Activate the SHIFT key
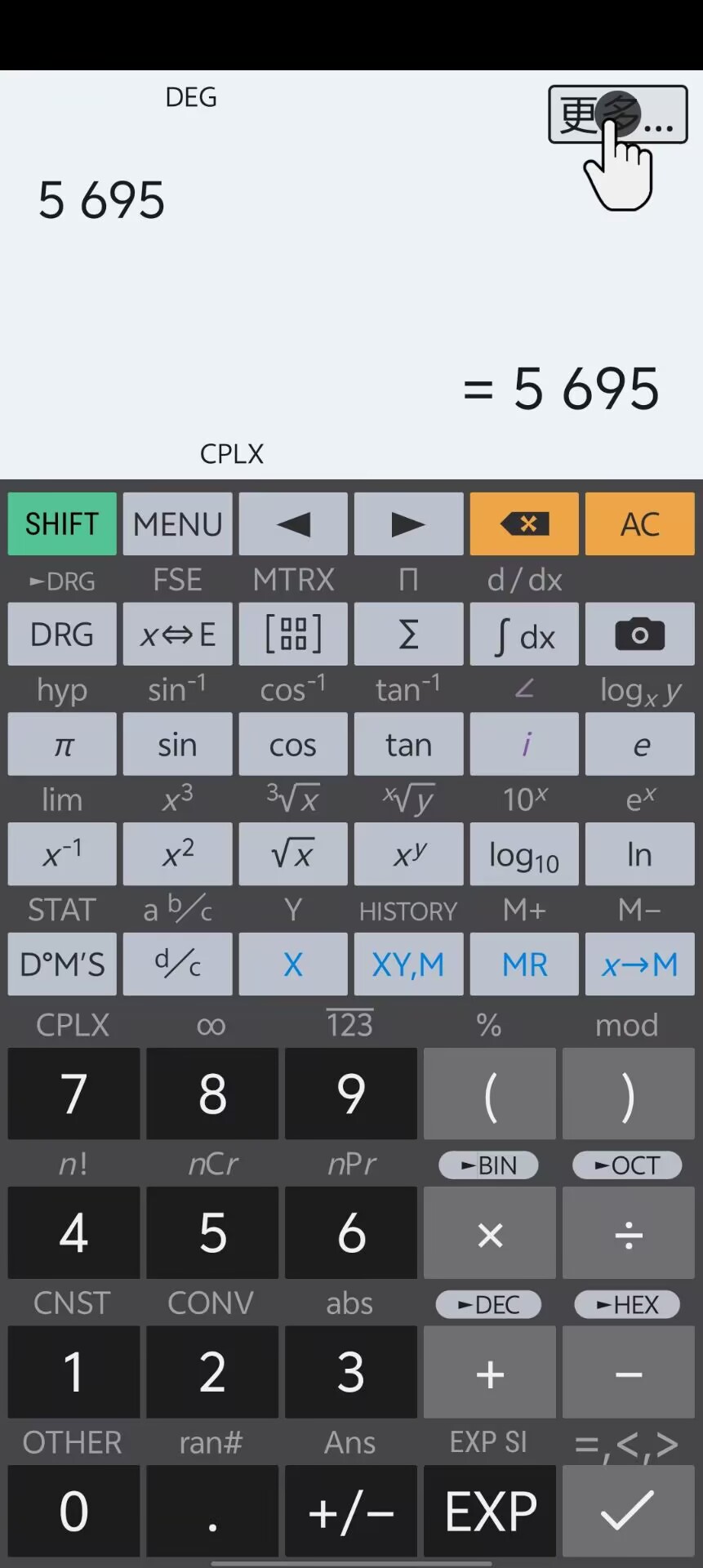This screenshot has height=1568, width=703. (x=62, y=523)
